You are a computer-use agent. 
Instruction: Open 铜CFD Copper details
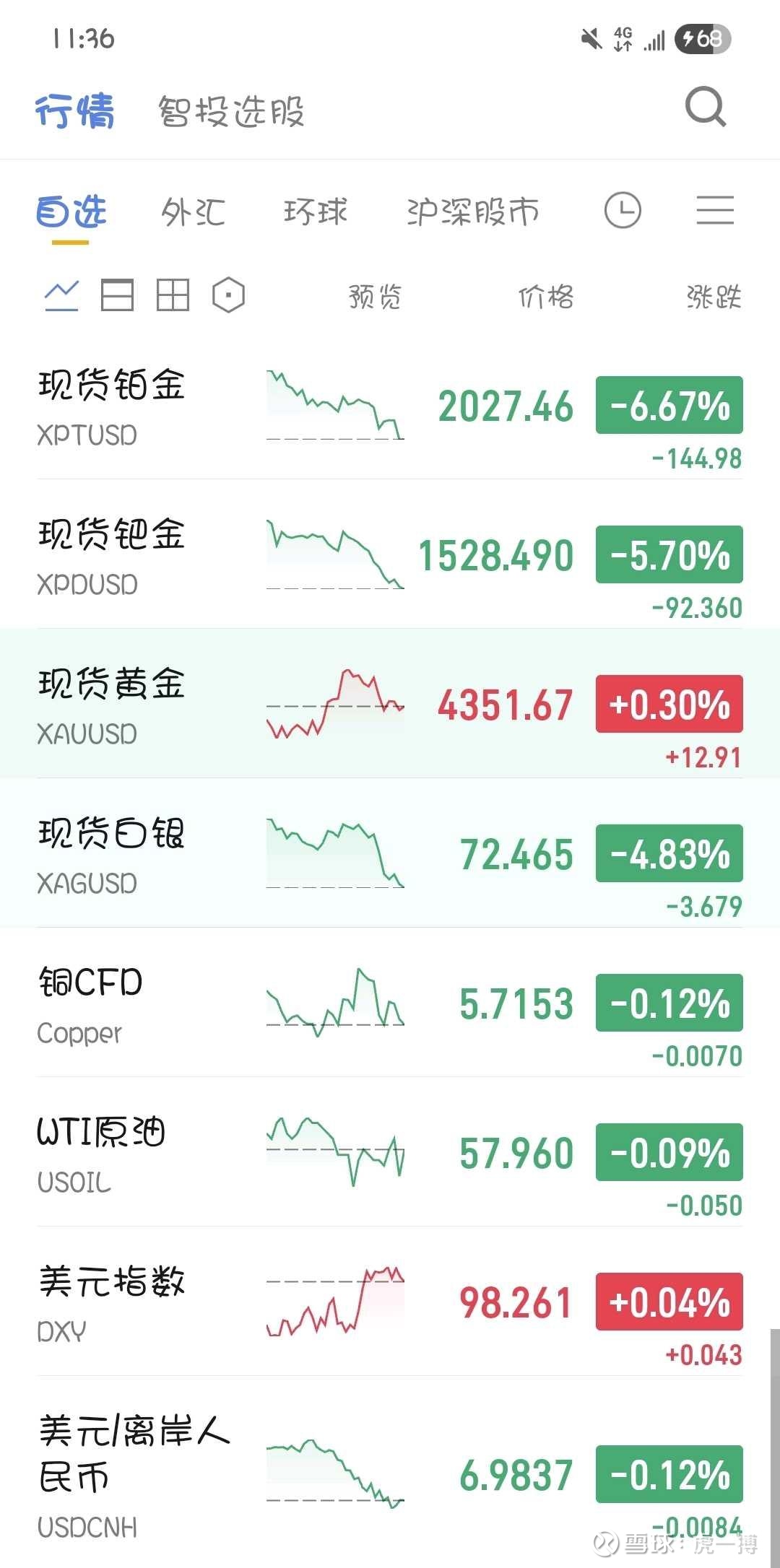click(x=390, y=1004)
